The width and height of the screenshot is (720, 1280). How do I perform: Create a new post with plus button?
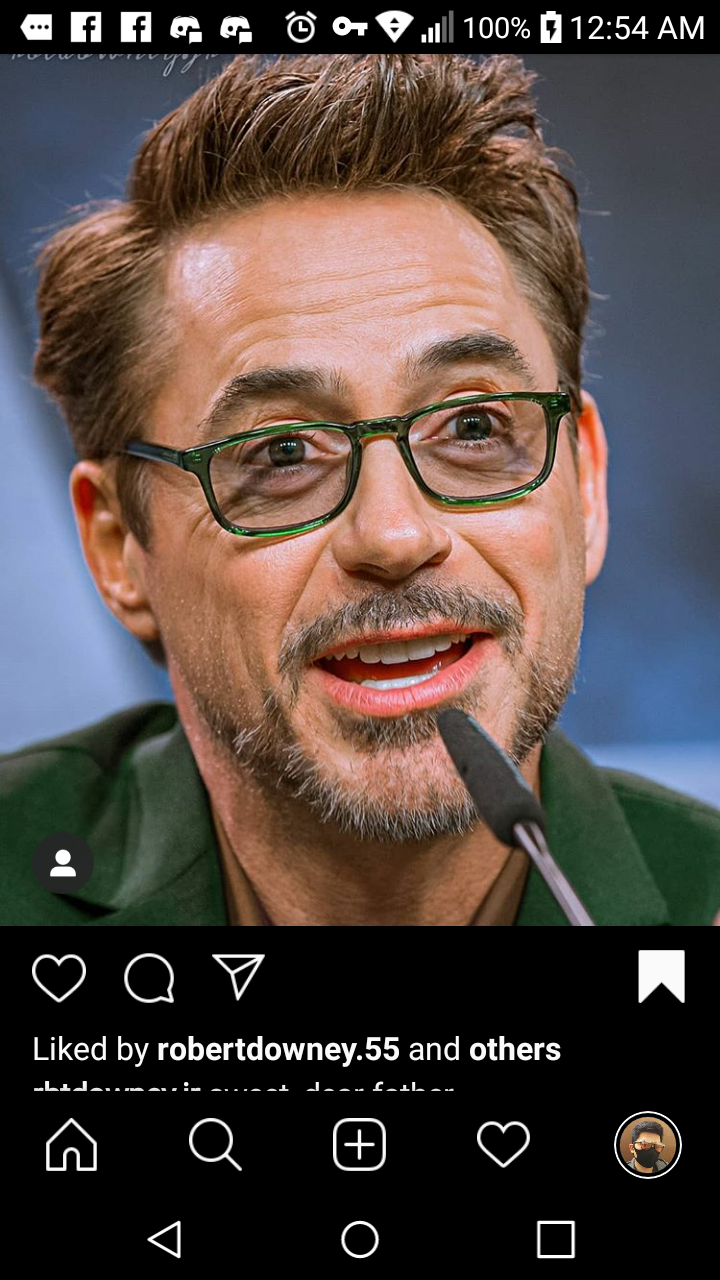(359, 1144)
